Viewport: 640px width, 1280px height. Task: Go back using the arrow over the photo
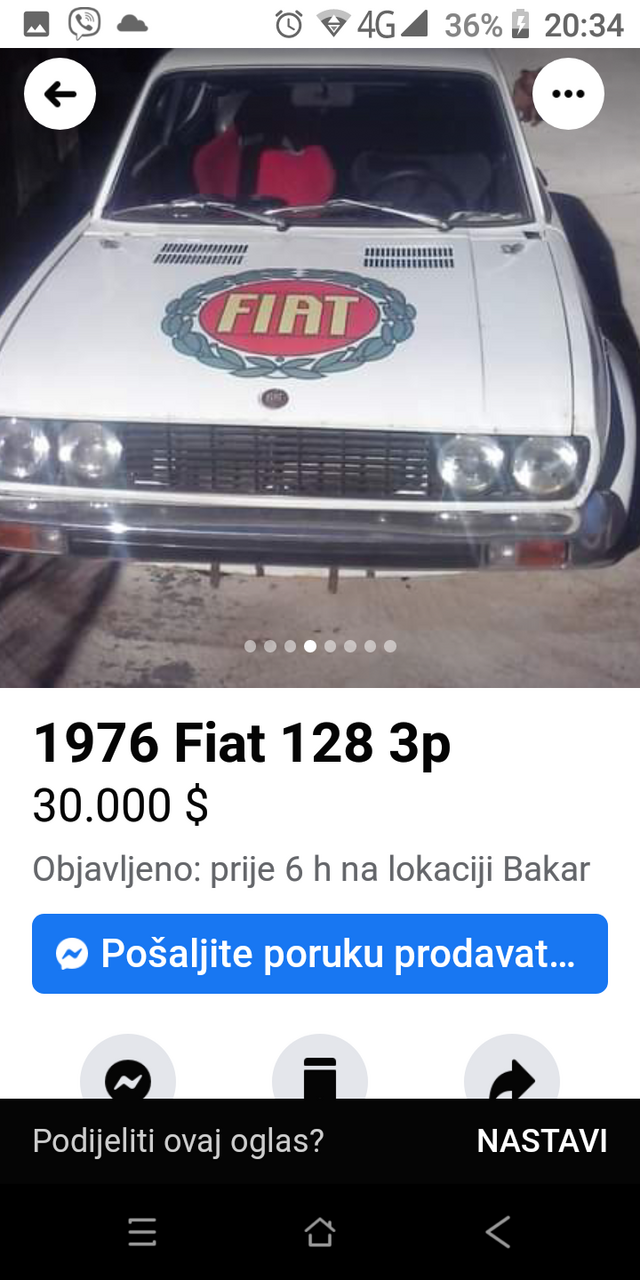[60, 94]
